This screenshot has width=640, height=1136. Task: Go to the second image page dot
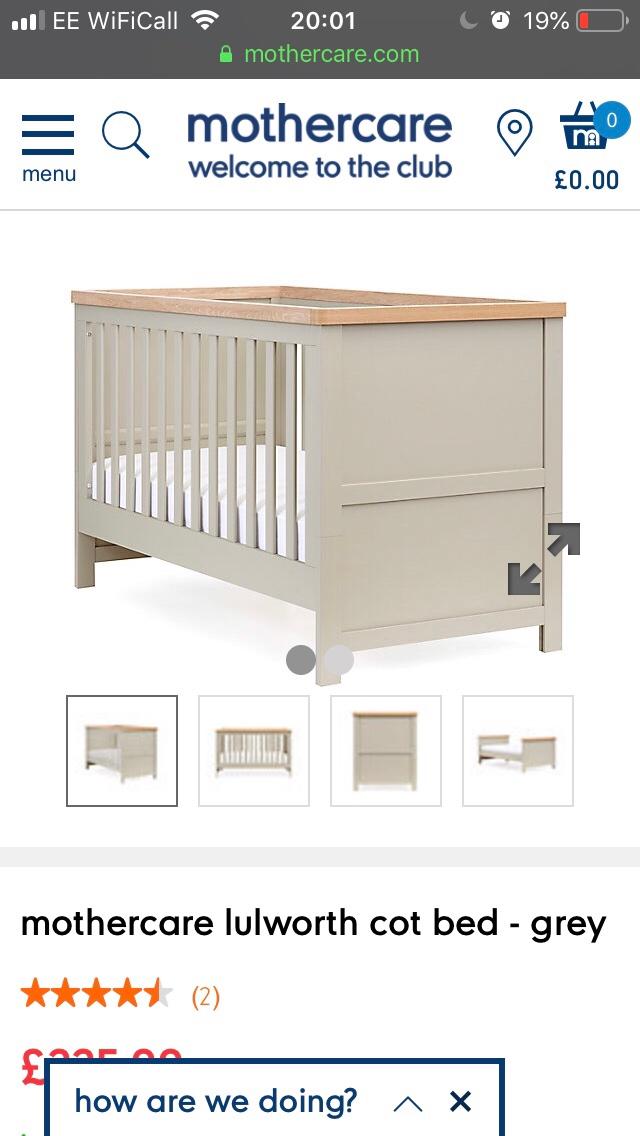point(340,659)
